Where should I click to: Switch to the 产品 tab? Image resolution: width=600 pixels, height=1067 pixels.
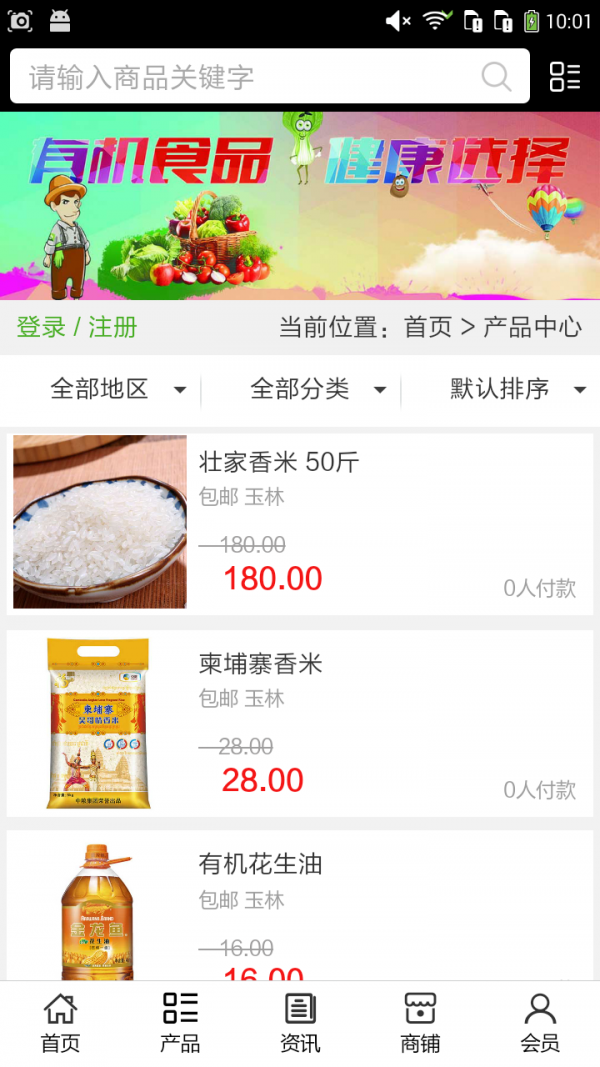tap(180, 1023)
